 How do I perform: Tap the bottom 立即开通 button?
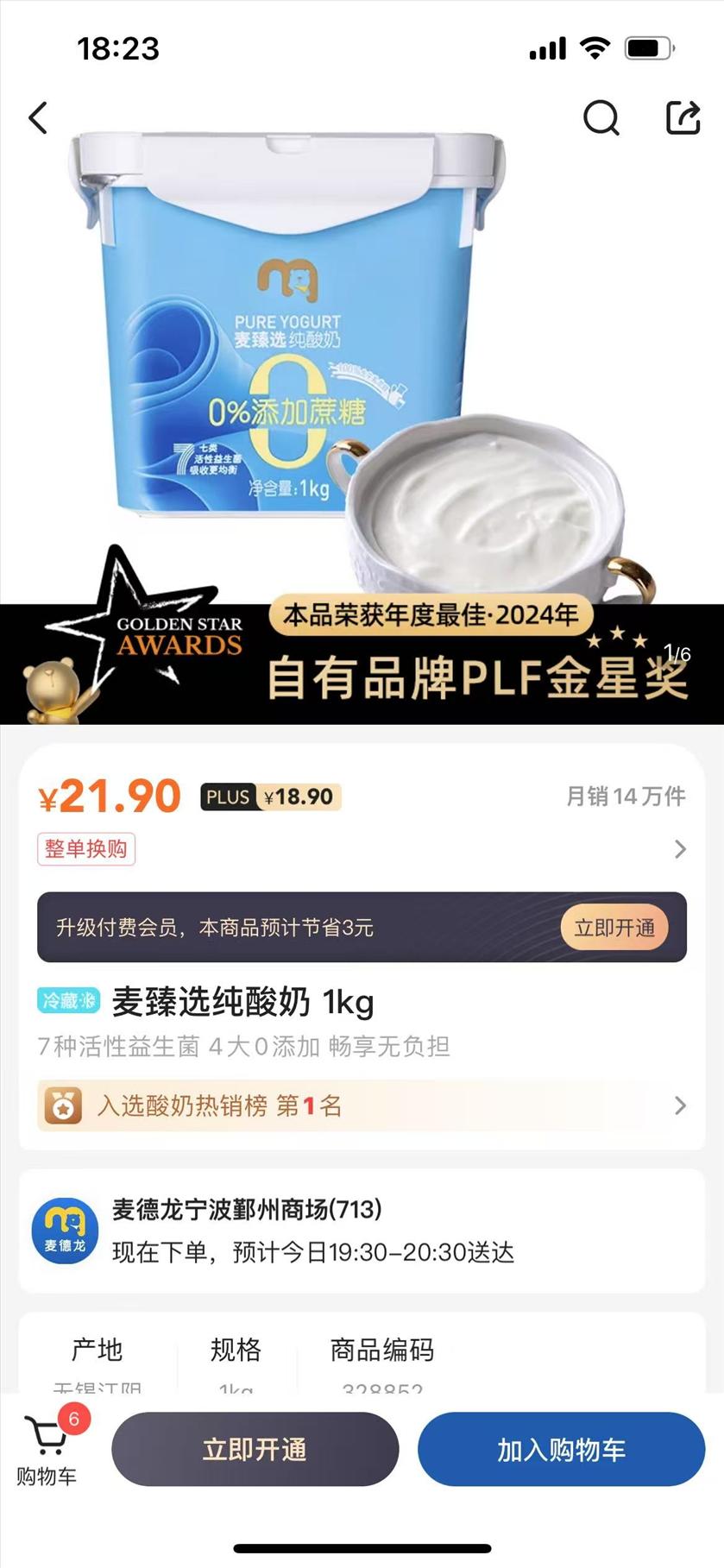pyautogui.click(x=255, y=1450)
